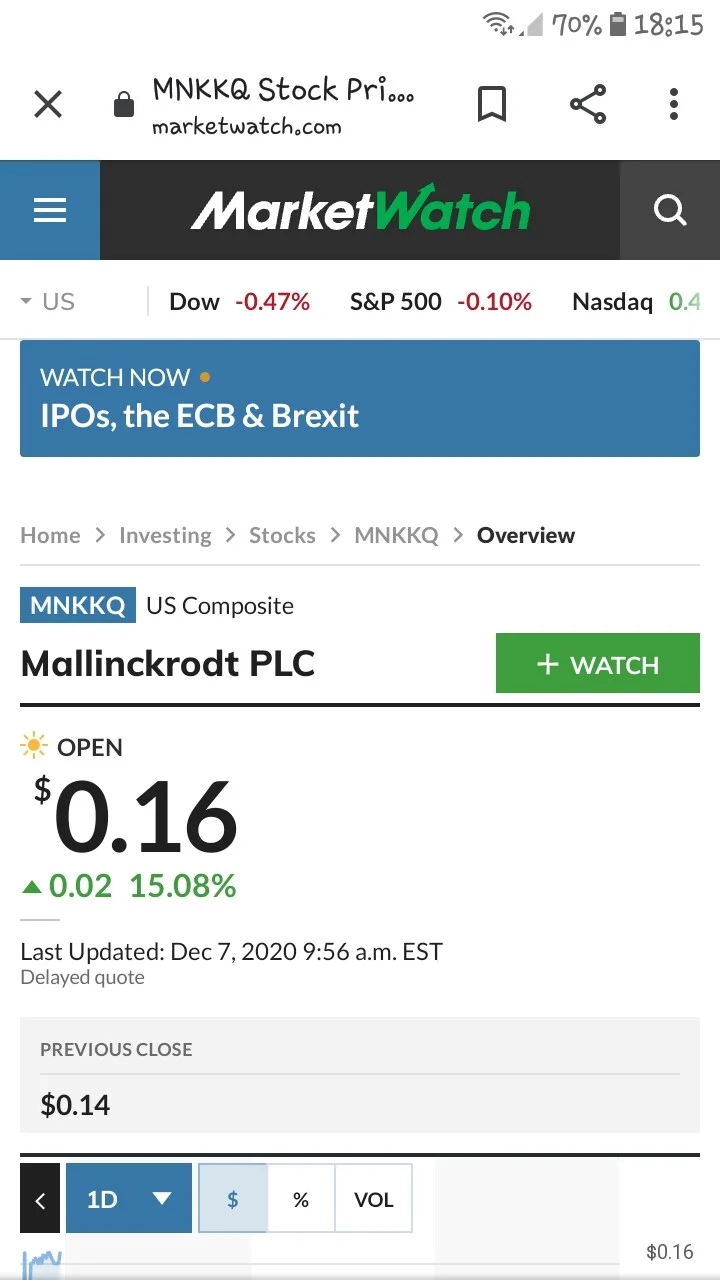Screen dimensions: 720x1280
Task: Expand the US market region dropdown
Action: [x=48, y=301]
